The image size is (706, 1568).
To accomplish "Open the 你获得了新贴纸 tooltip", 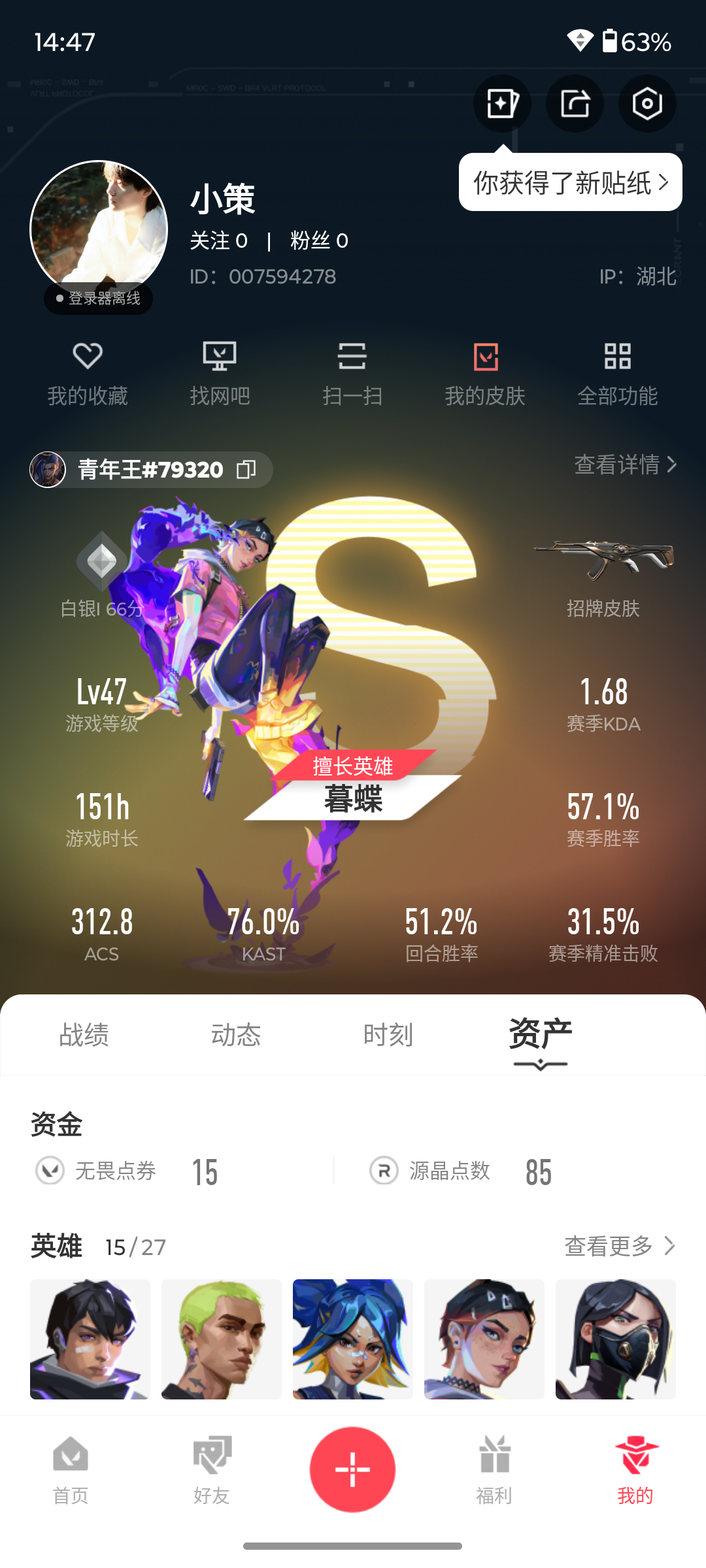I will click(x=571, y=182).
